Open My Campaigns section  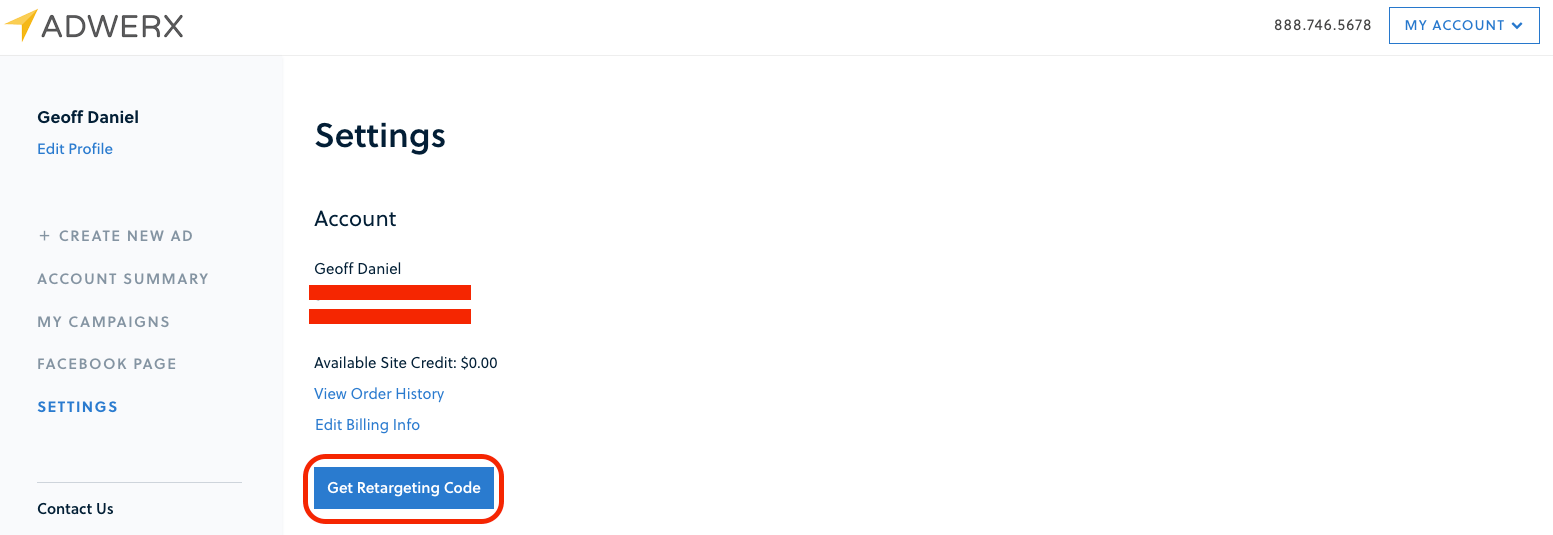[x=103, y=322]
